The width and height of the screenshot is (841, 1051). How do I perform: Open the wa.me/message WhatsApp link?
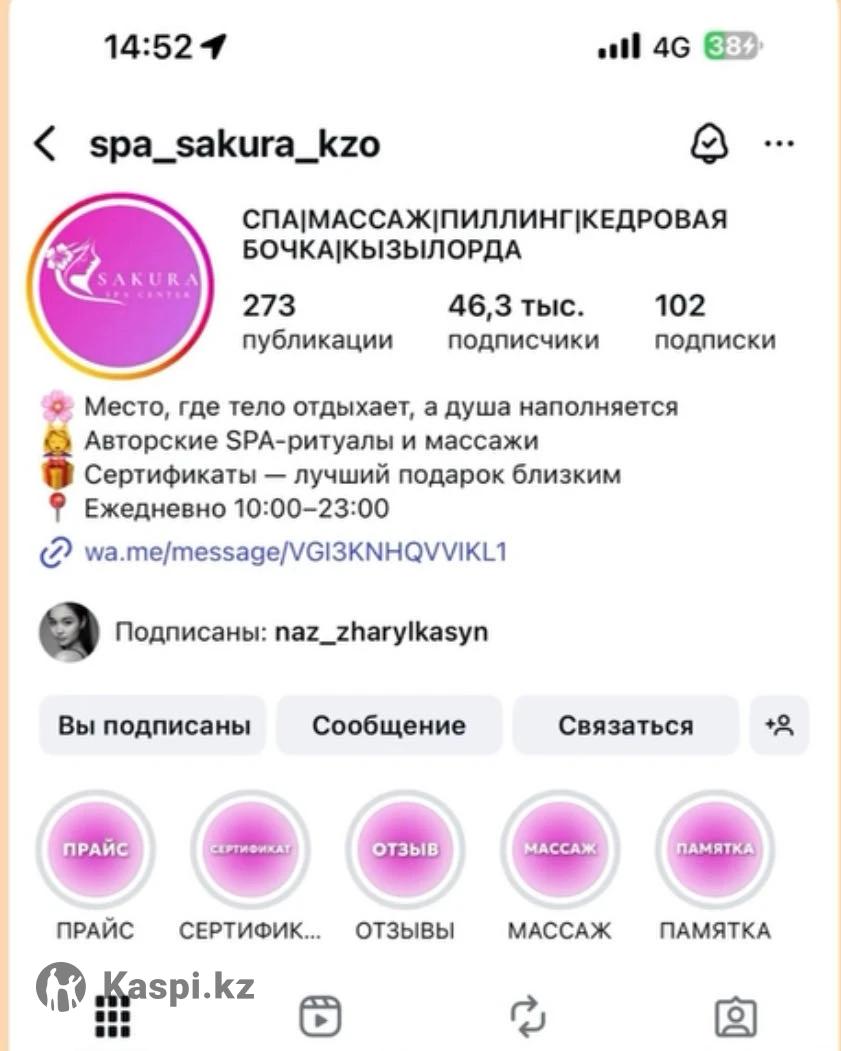pyautogui.click(x=294, y=552)
